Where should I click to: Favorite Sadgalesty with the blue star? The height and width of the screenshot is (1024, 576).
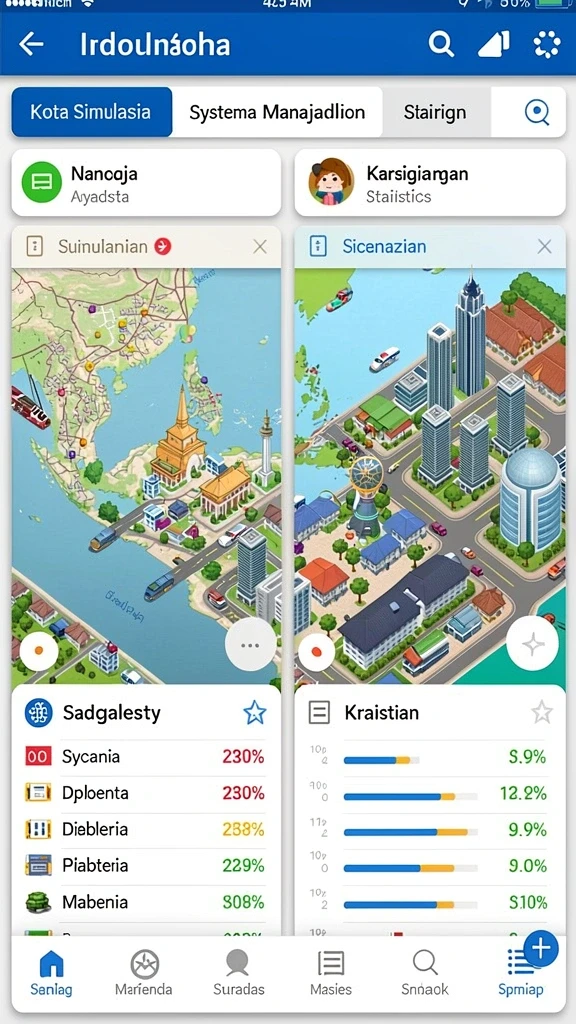(255, 712)
